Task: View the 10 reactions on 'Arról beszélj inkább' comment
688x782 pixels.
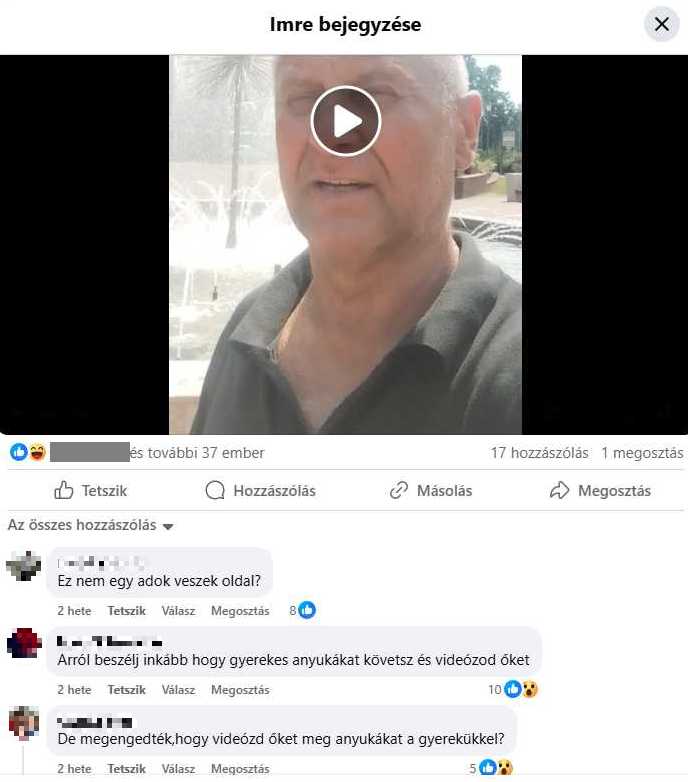Action: pyautogui.click(x=513, y=689)
